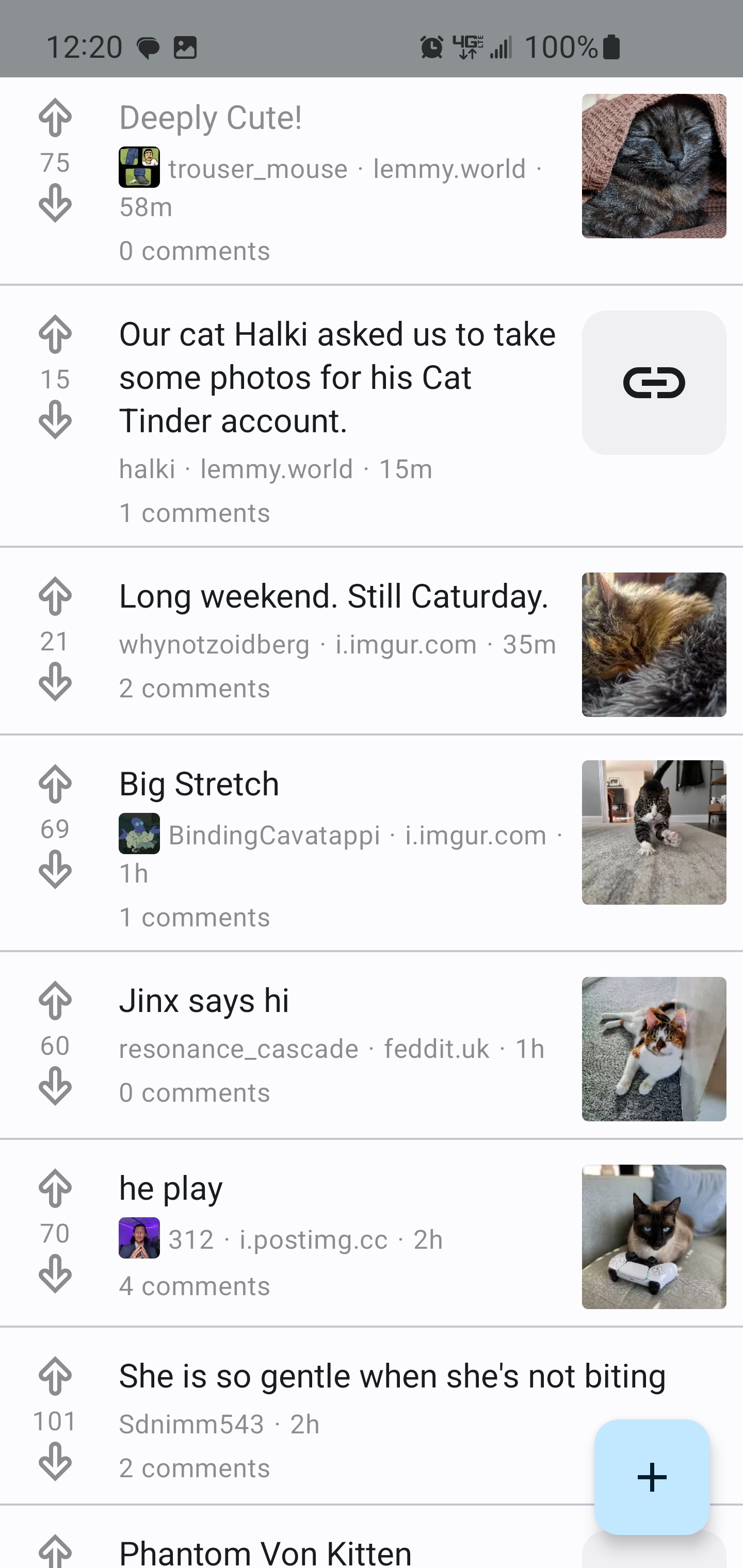
Task: Upvote the "Deeply Cute!" post
Action: click(x=55, y=118)
